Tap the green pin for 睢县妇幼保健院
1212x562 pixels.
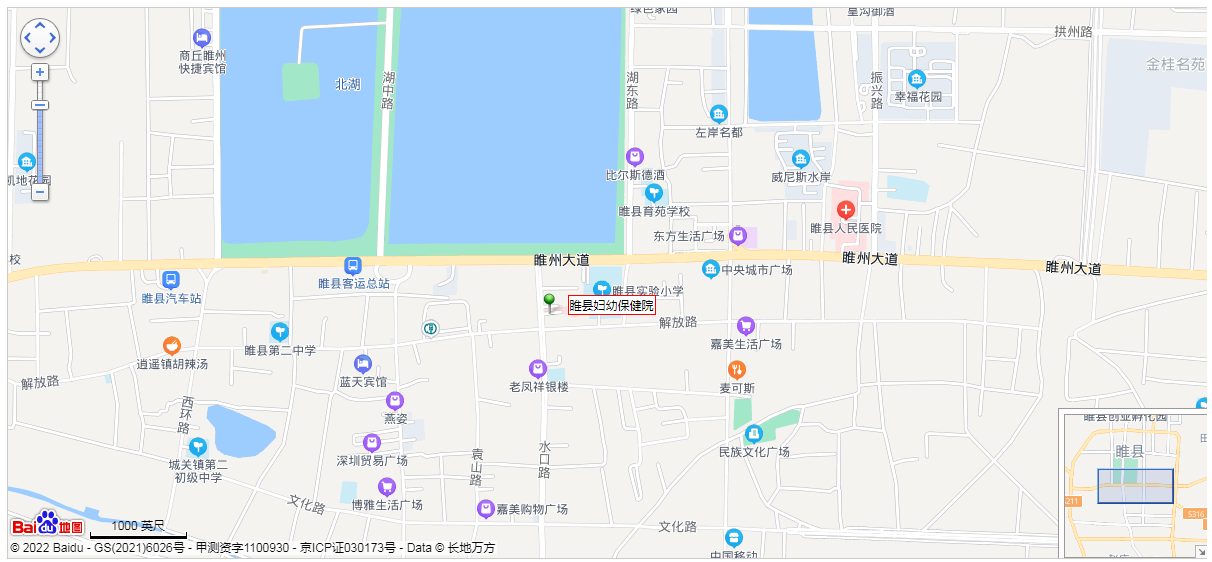coord(549,302)
